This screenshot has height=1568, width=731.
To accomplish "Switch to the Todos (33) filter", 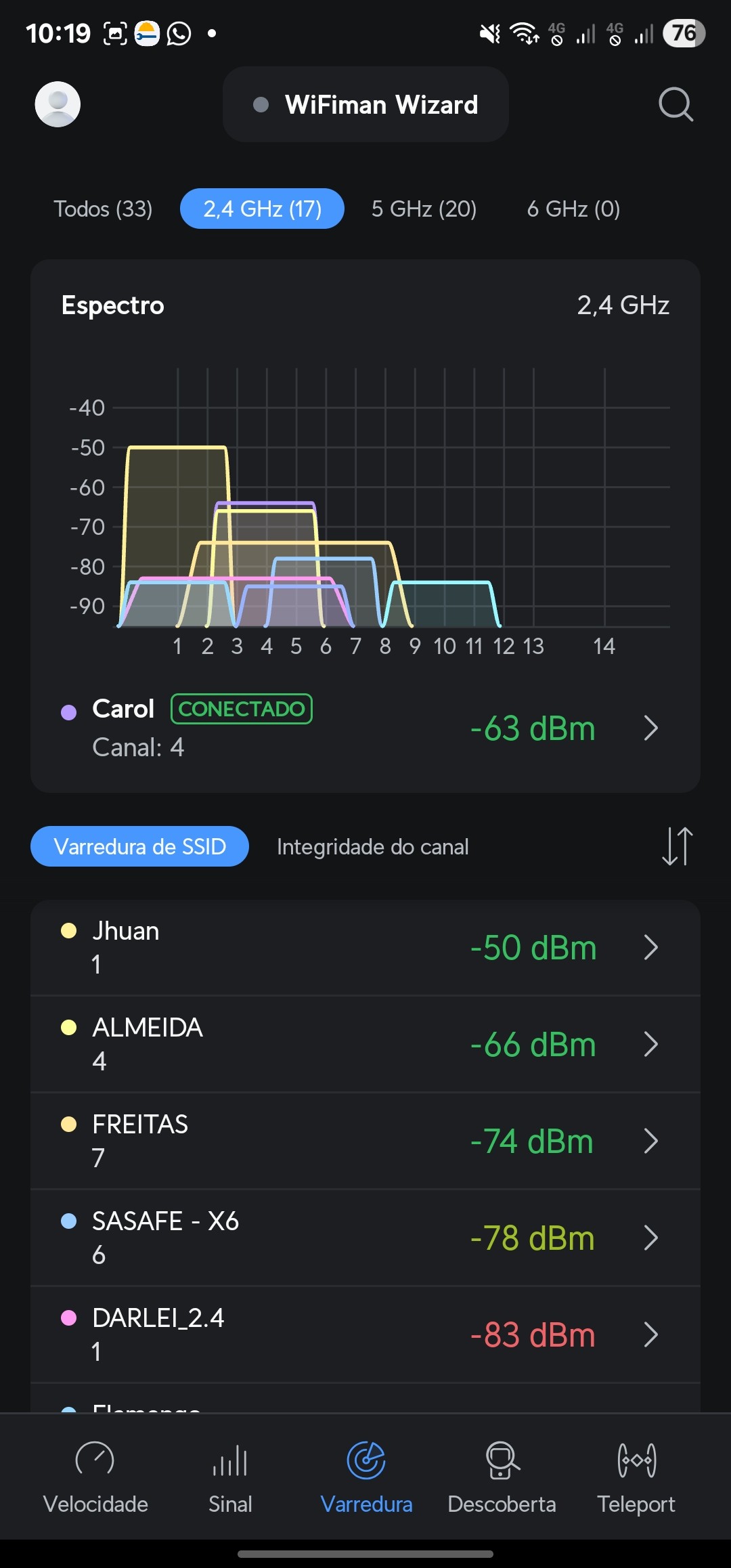I will [103, 209].
